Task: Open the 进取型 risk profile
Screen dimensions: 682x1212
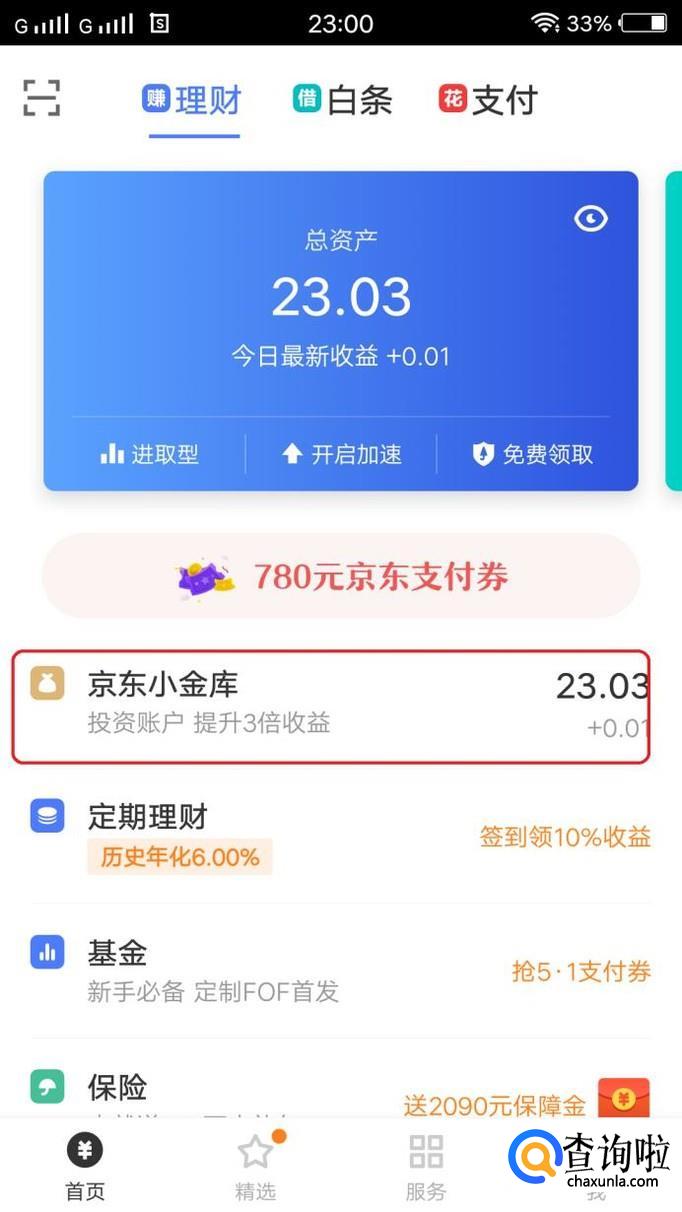Action: coord(150,454)
